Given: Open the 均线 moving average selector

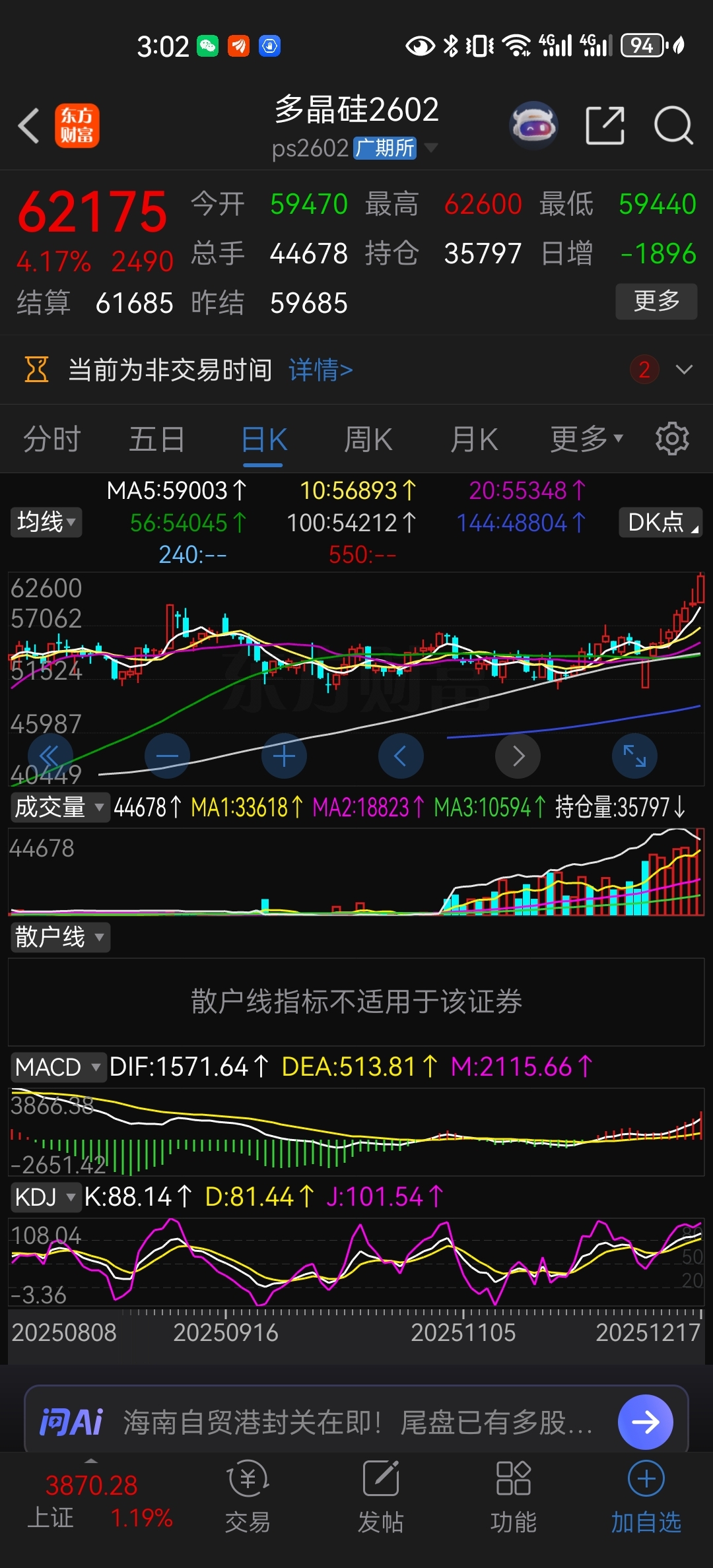Looking at the screenshot, I should (x=46, y=523).
